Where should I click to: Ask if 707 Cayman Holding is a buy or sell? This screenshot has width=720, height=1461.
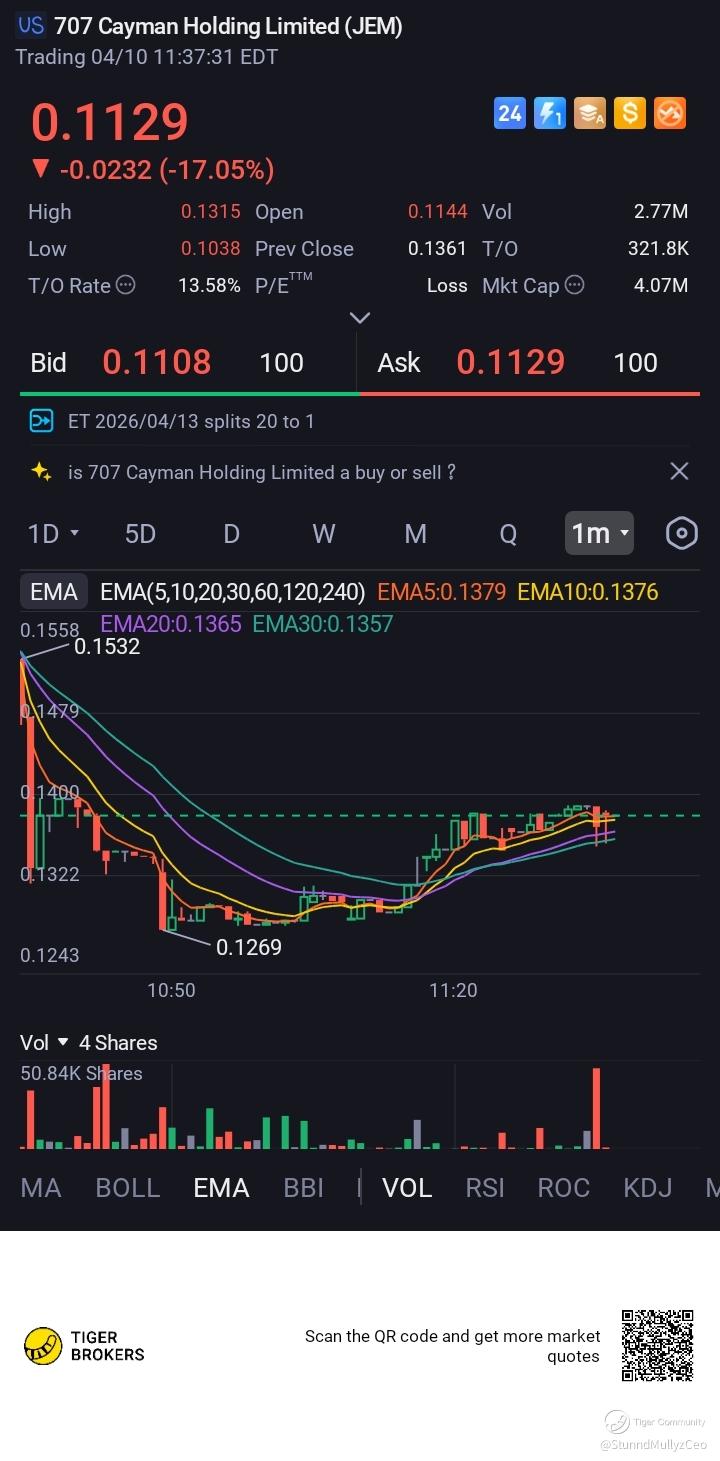point(262,472)
